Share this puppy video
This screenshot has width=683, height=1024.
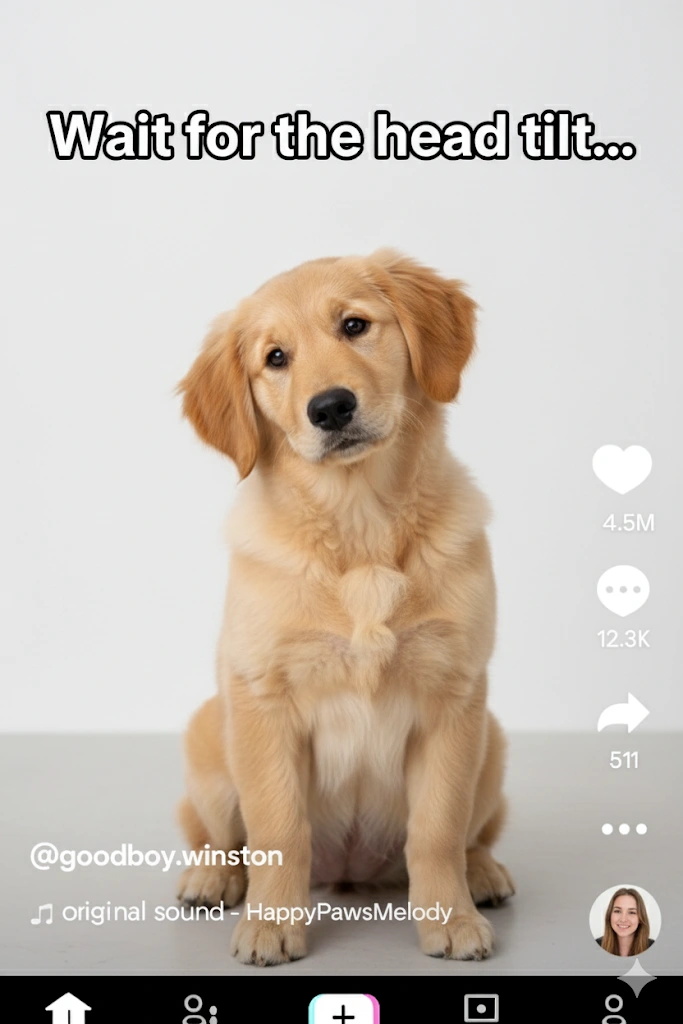pos(622,714)
